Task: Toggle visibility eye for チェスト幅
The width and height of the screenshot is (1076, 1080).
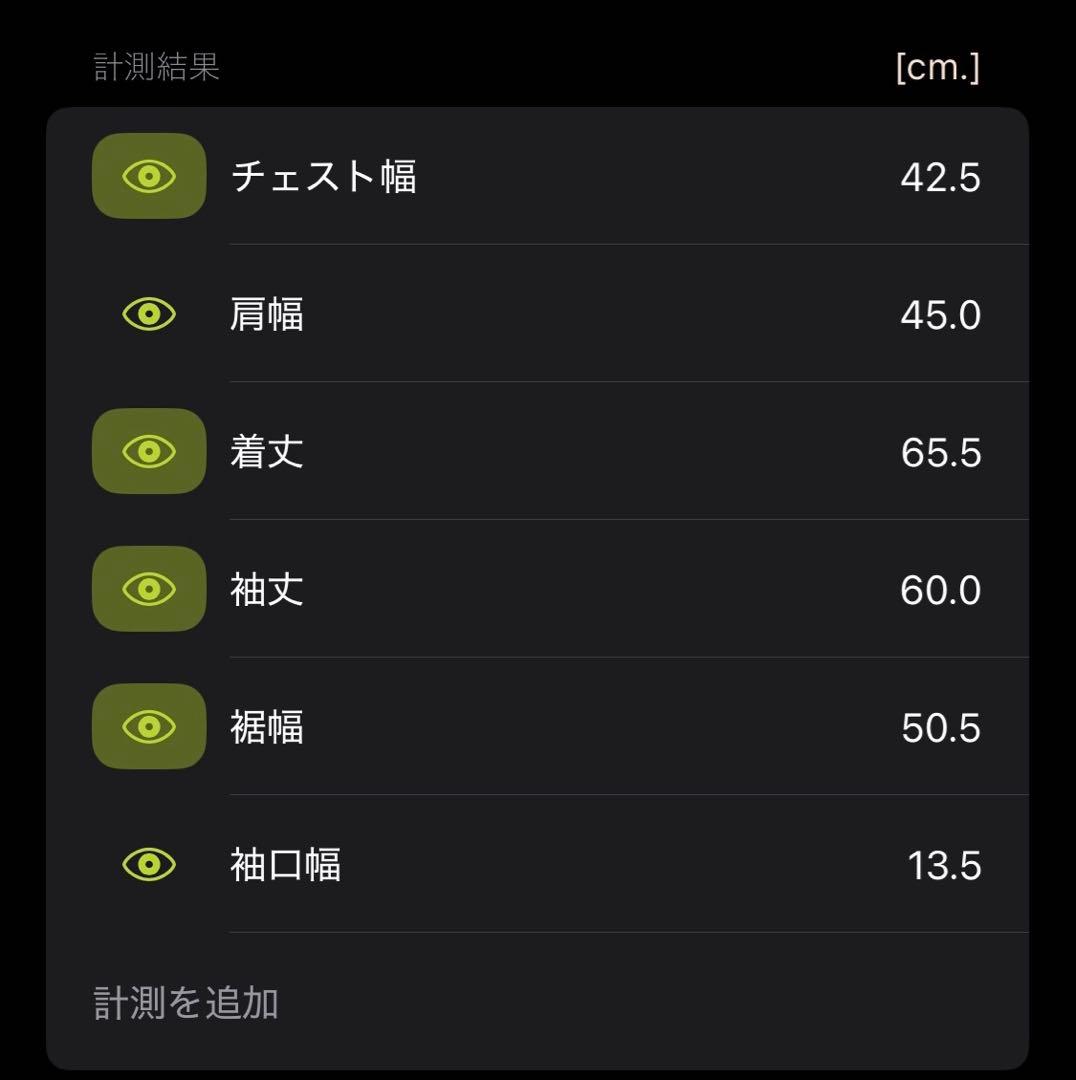Action: (x=149, y=177)
